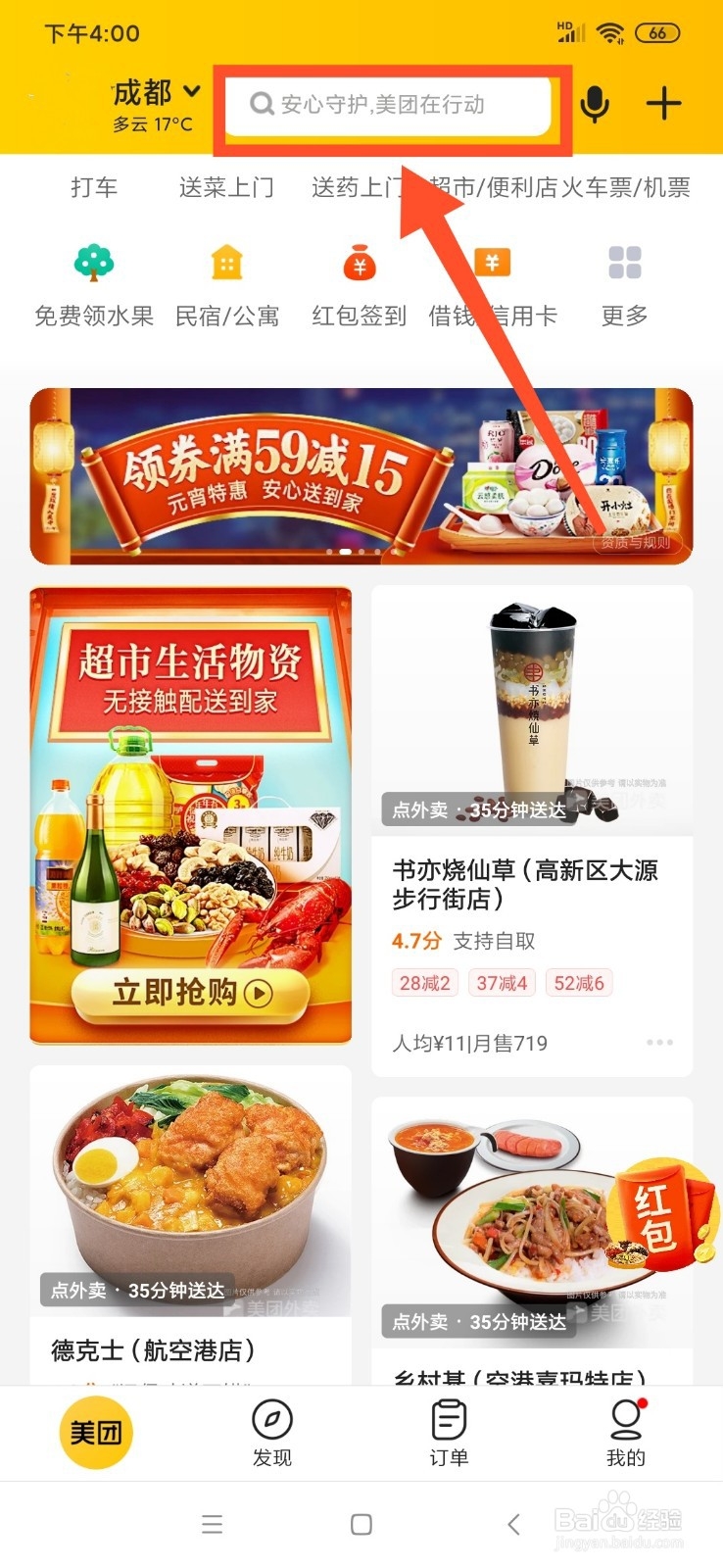
Task: Open 借钱/信用卡 with the yen icon
Action: (491, 263)
